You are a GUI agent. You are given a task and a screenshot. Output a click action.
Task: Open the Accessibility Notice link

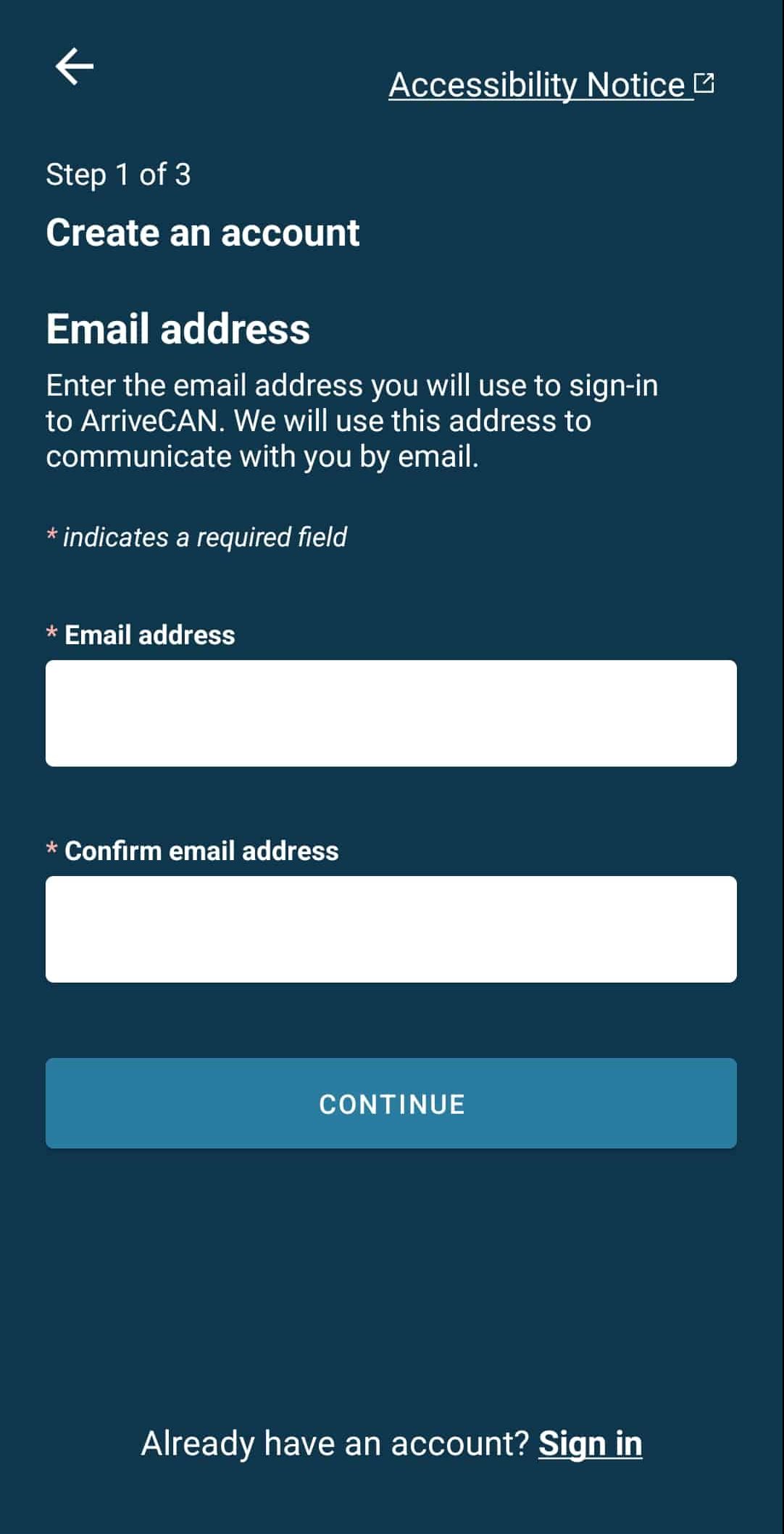[x=551, y=85]
